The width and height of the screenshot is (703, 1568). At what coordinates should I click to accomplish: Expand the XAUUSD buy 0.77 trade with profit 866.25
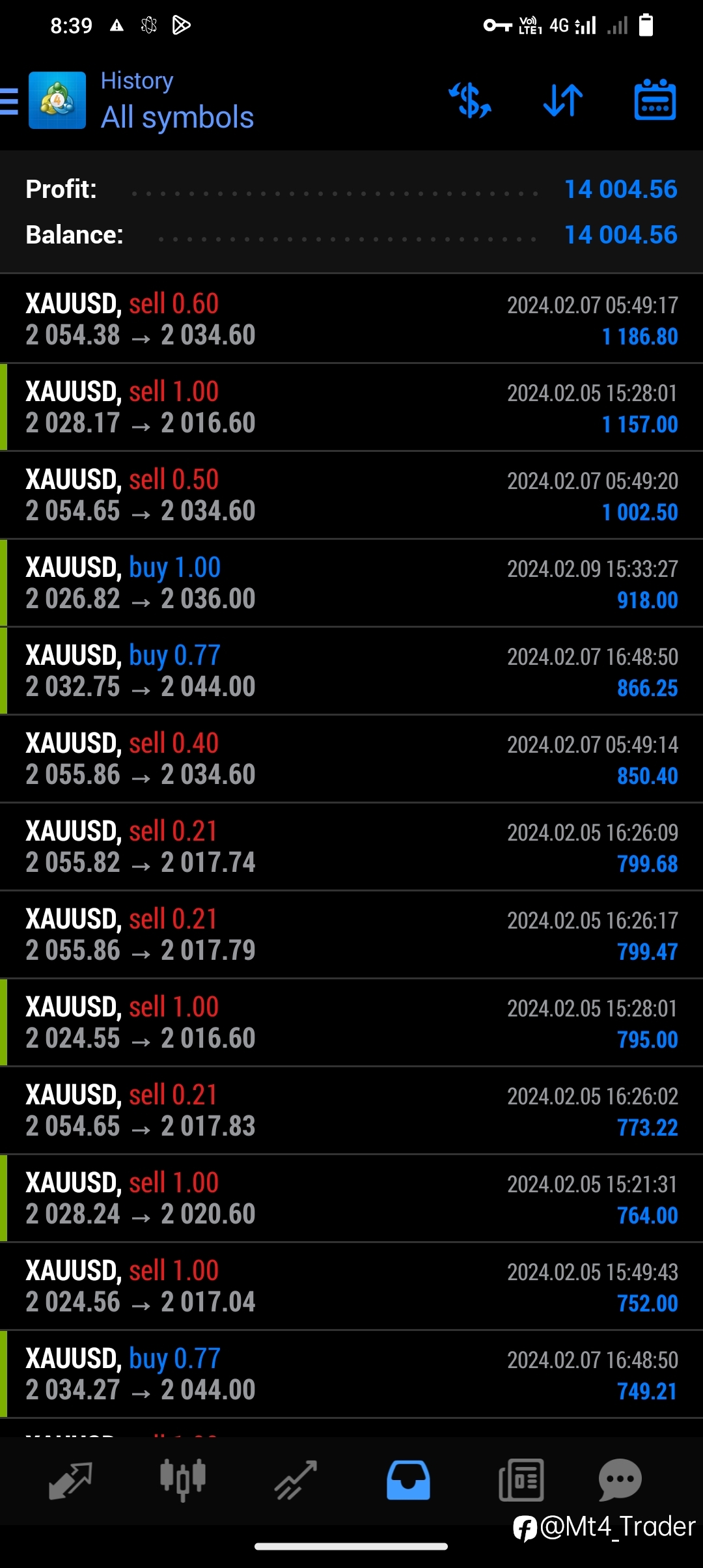[x=351, y=671]
